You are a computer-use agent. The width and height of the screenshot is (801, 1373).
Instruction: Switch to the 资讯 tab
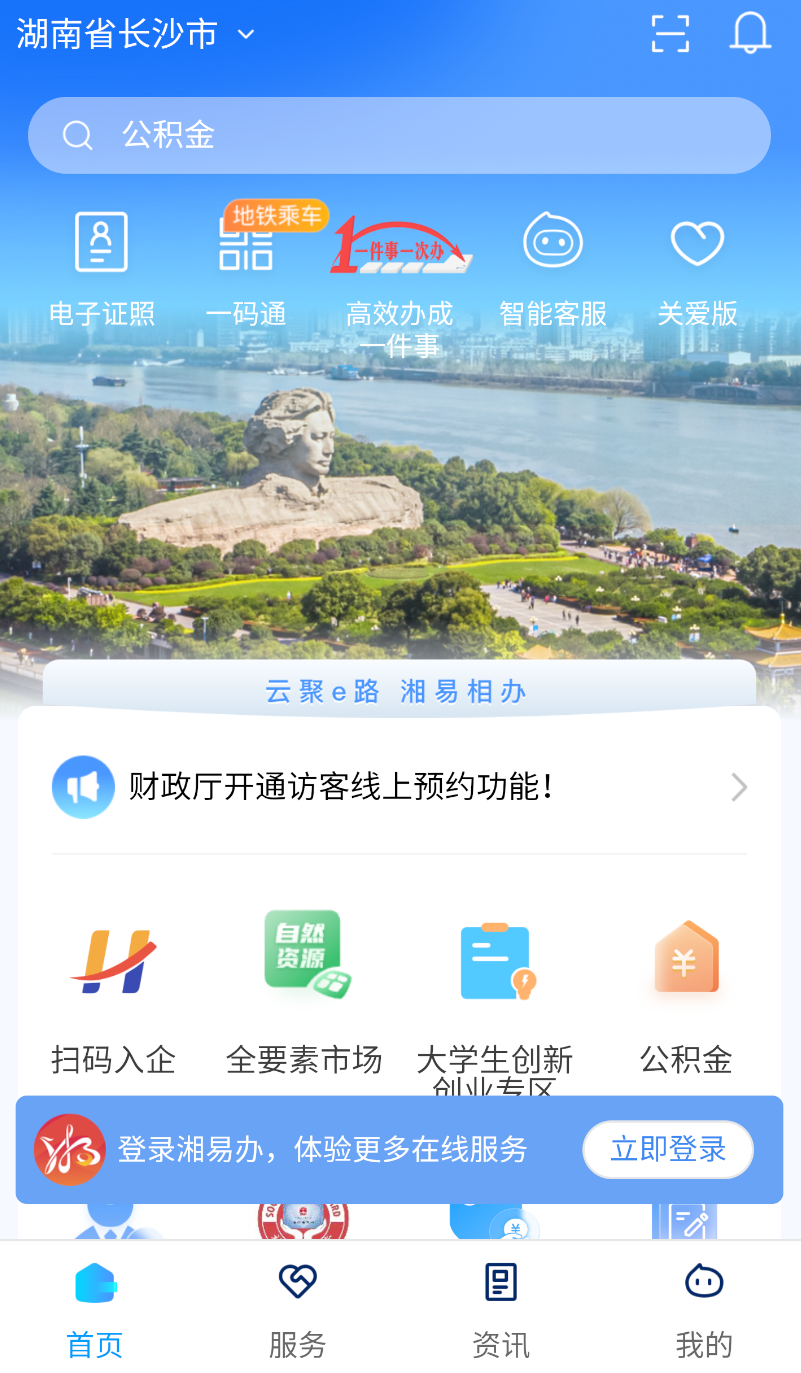click(500, 1309)
